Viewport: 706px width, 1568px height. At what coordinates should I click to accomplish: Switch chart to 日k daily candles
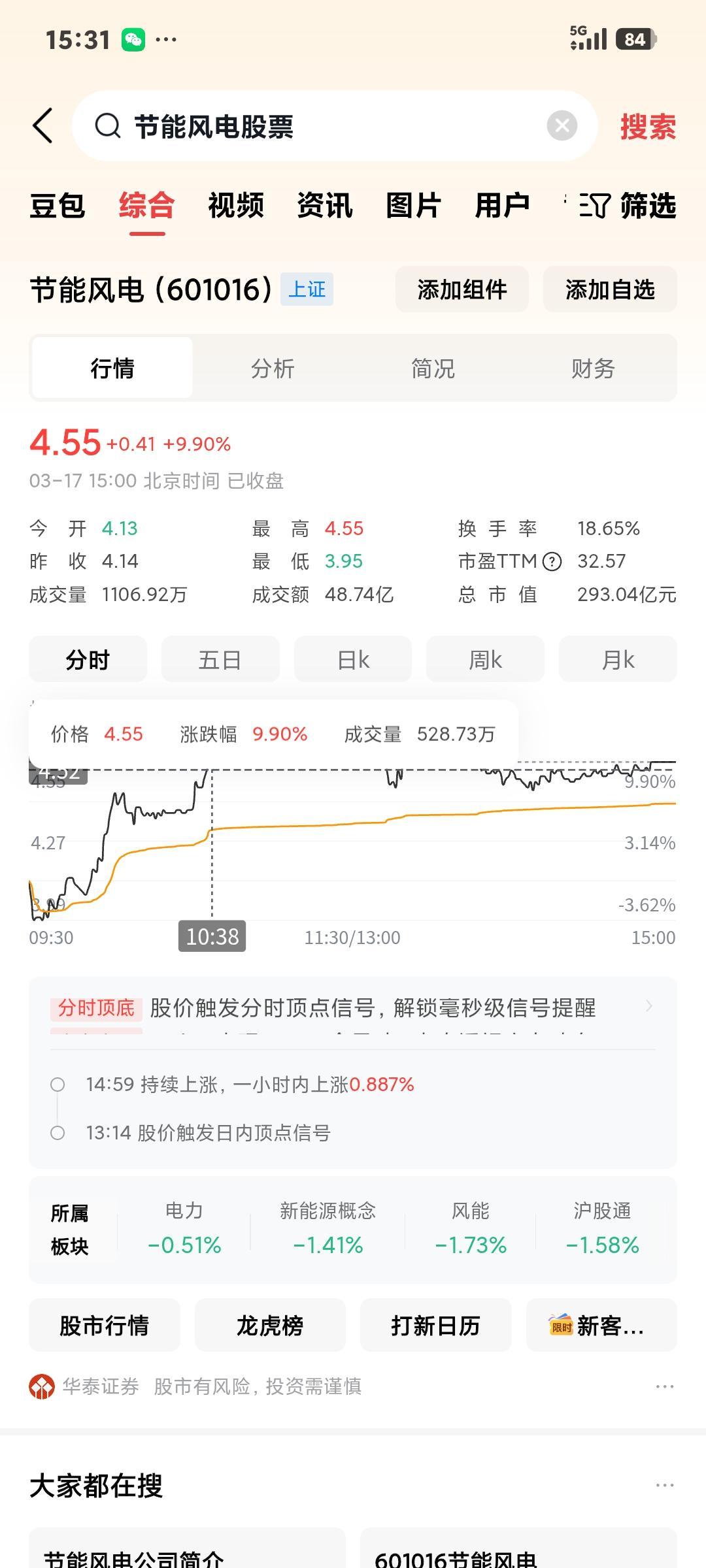pyautogui.click(x=352, y=659)
